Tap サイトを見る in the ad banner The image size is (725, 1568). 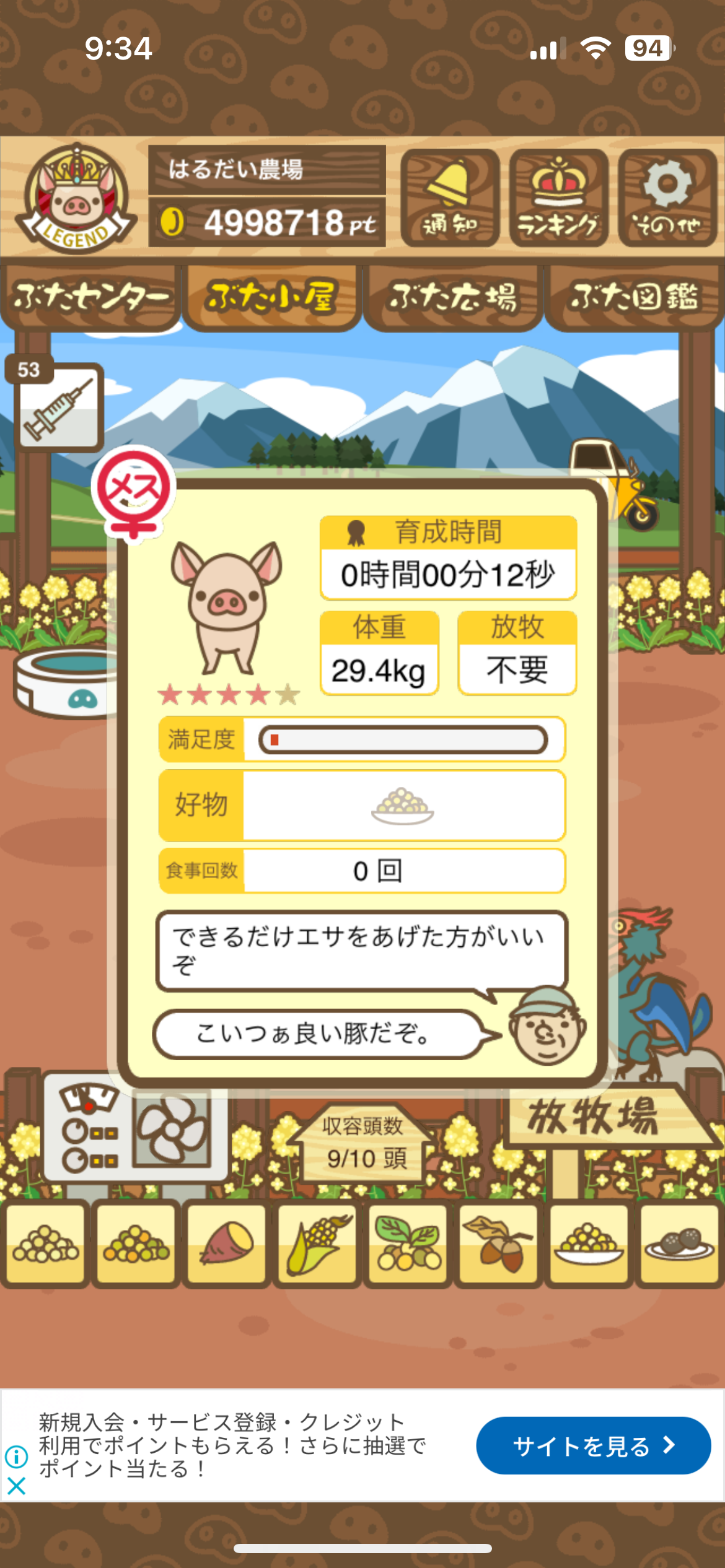[593, 1445]
